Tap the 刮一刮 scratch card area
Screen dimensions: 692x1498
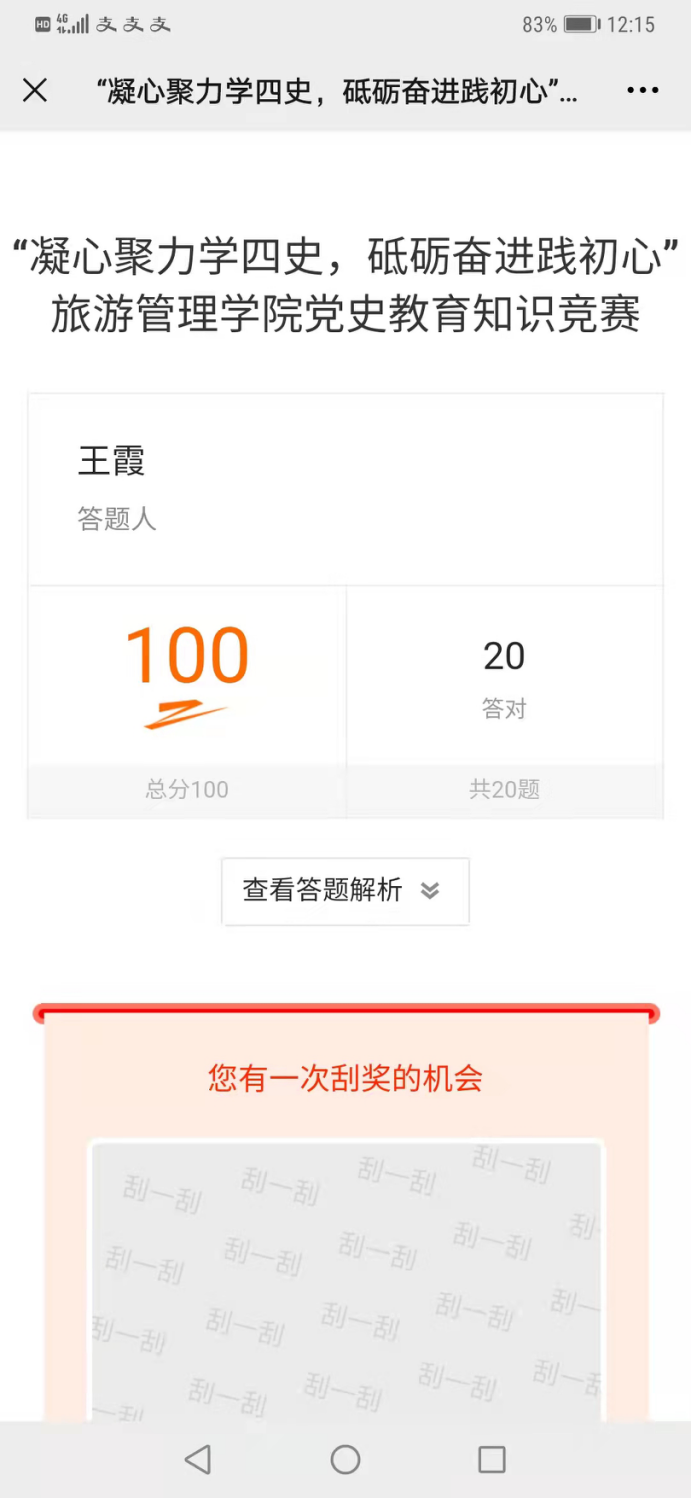tap(346, 1280)
